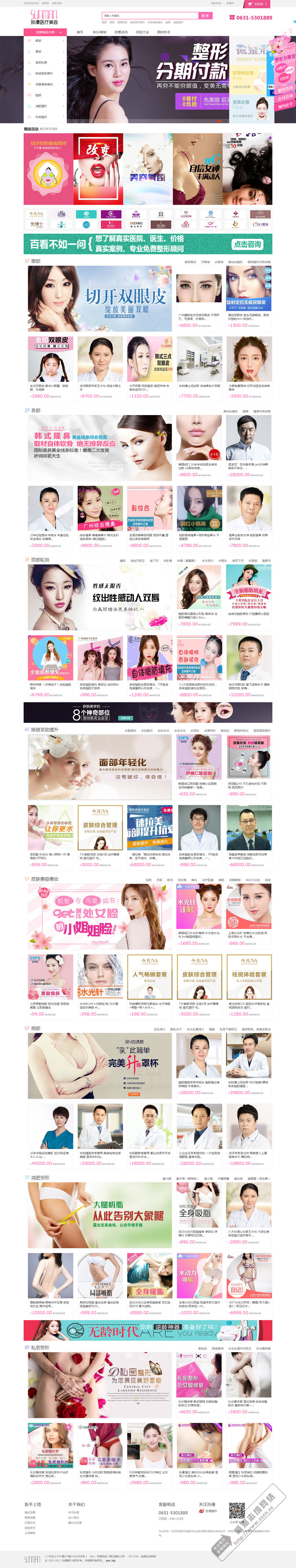Open the 改变 activity card
This screenshot has width=296, height=1568.
coord(98,169)
